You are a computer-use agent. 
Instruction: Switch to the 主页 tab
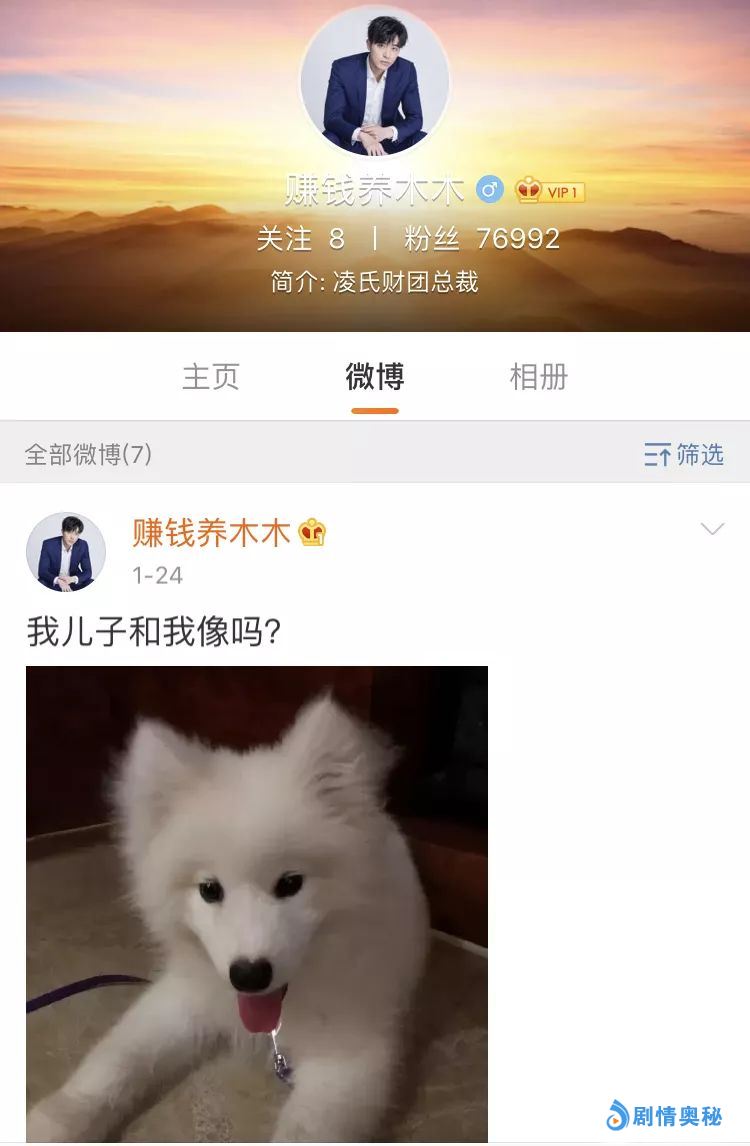tap(211, 377)
